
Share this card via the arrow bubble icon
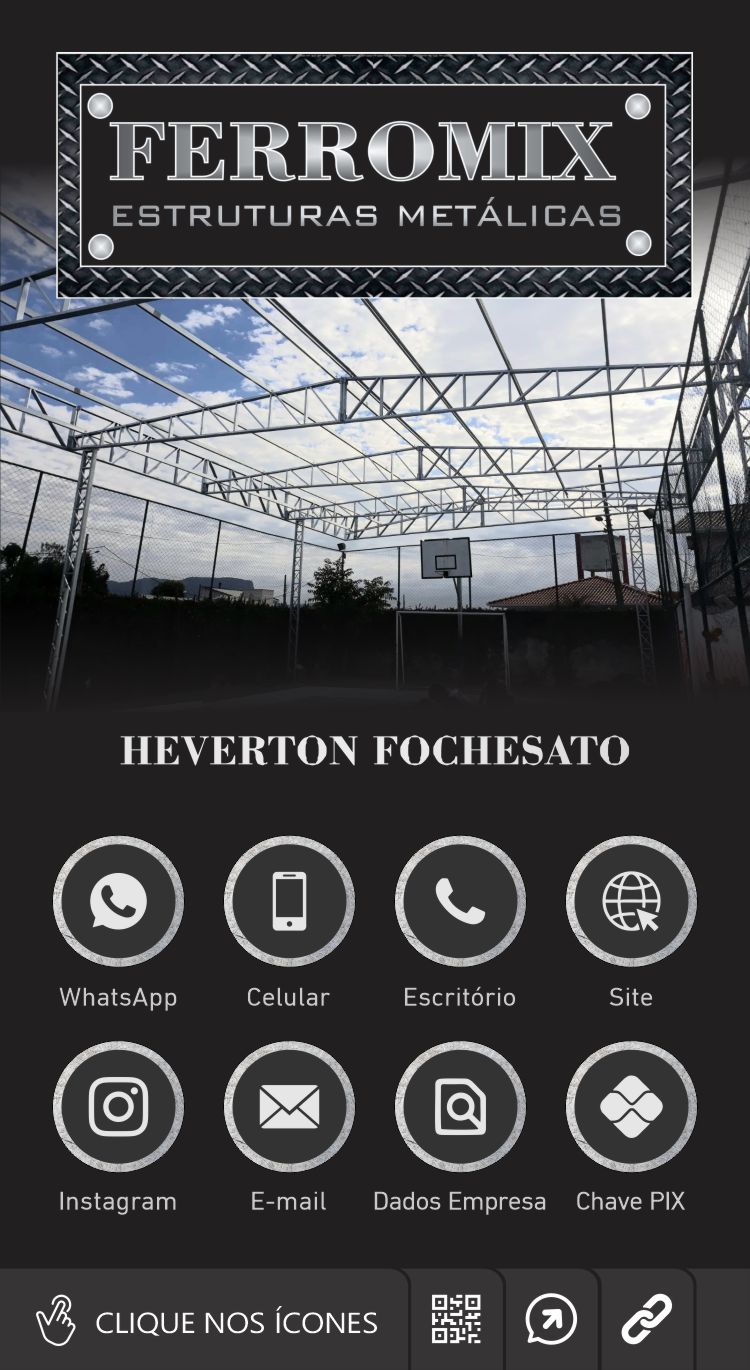[x=551, y=1320]
